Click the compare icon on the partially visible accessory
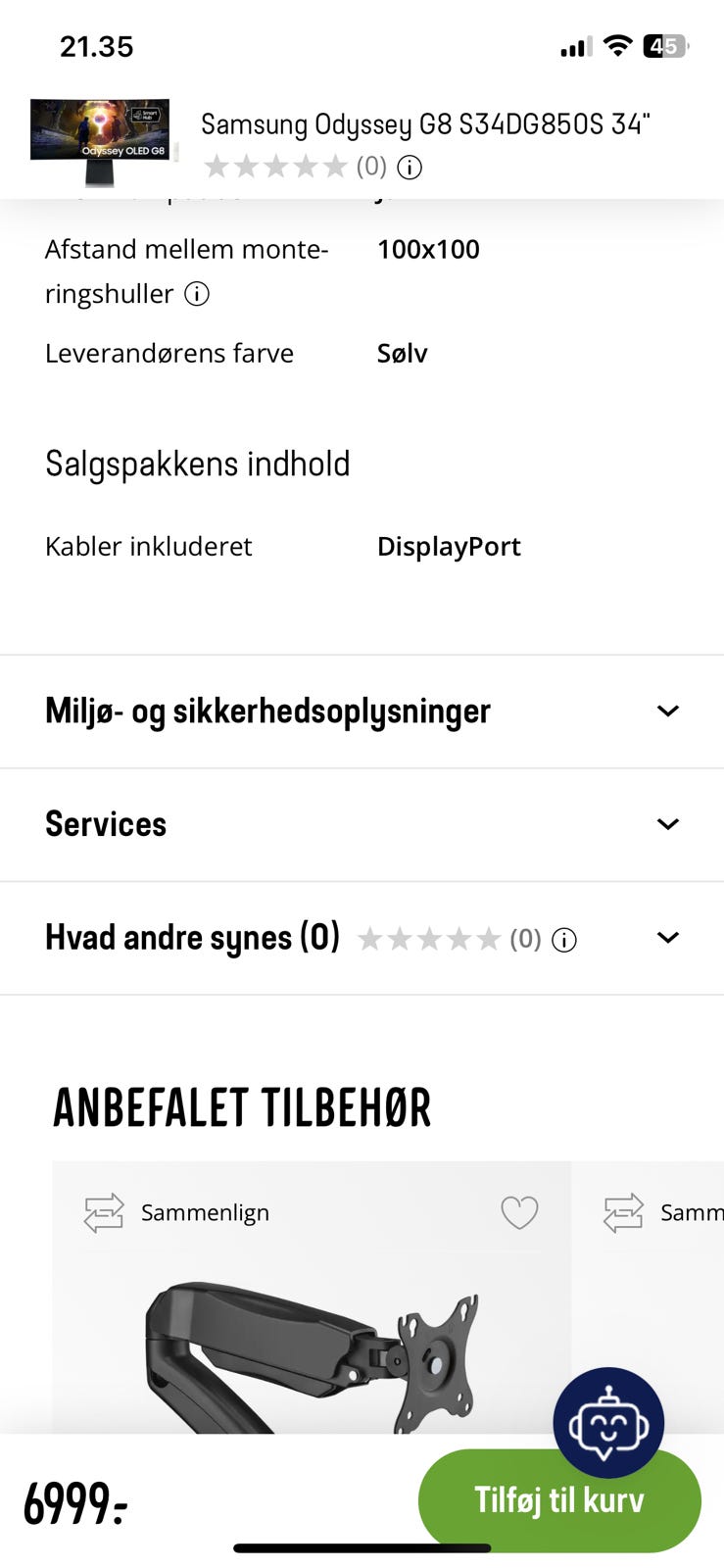 pyautogui.click(x=624, y=1212)
